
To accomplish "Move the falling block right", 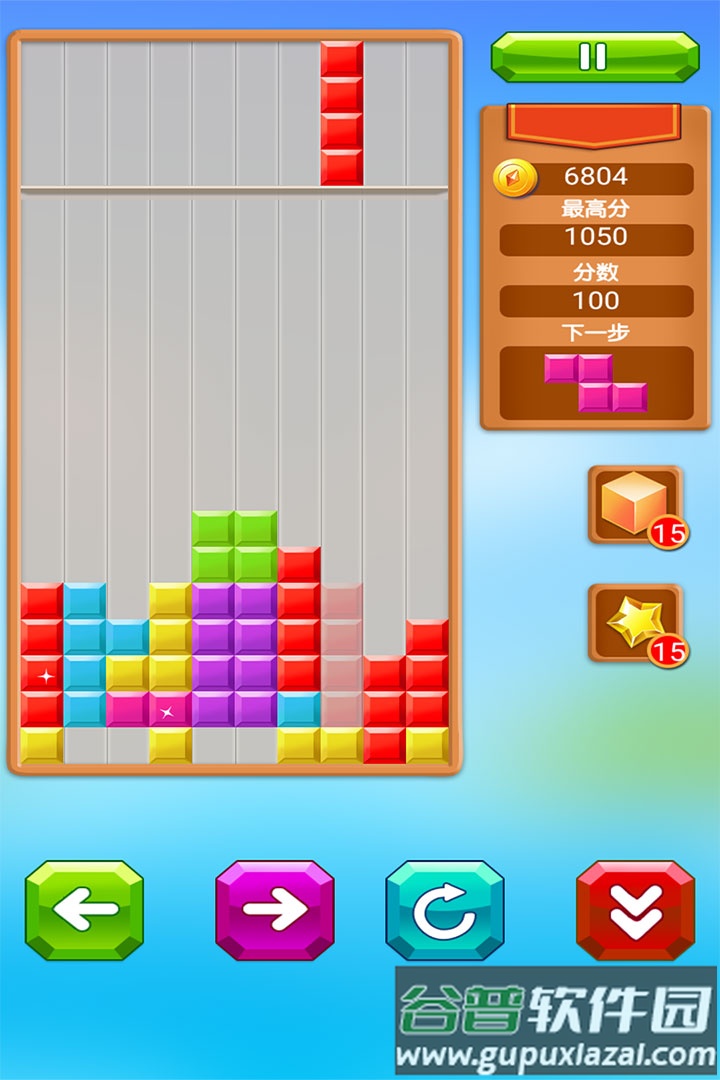I will click(274, 910).
